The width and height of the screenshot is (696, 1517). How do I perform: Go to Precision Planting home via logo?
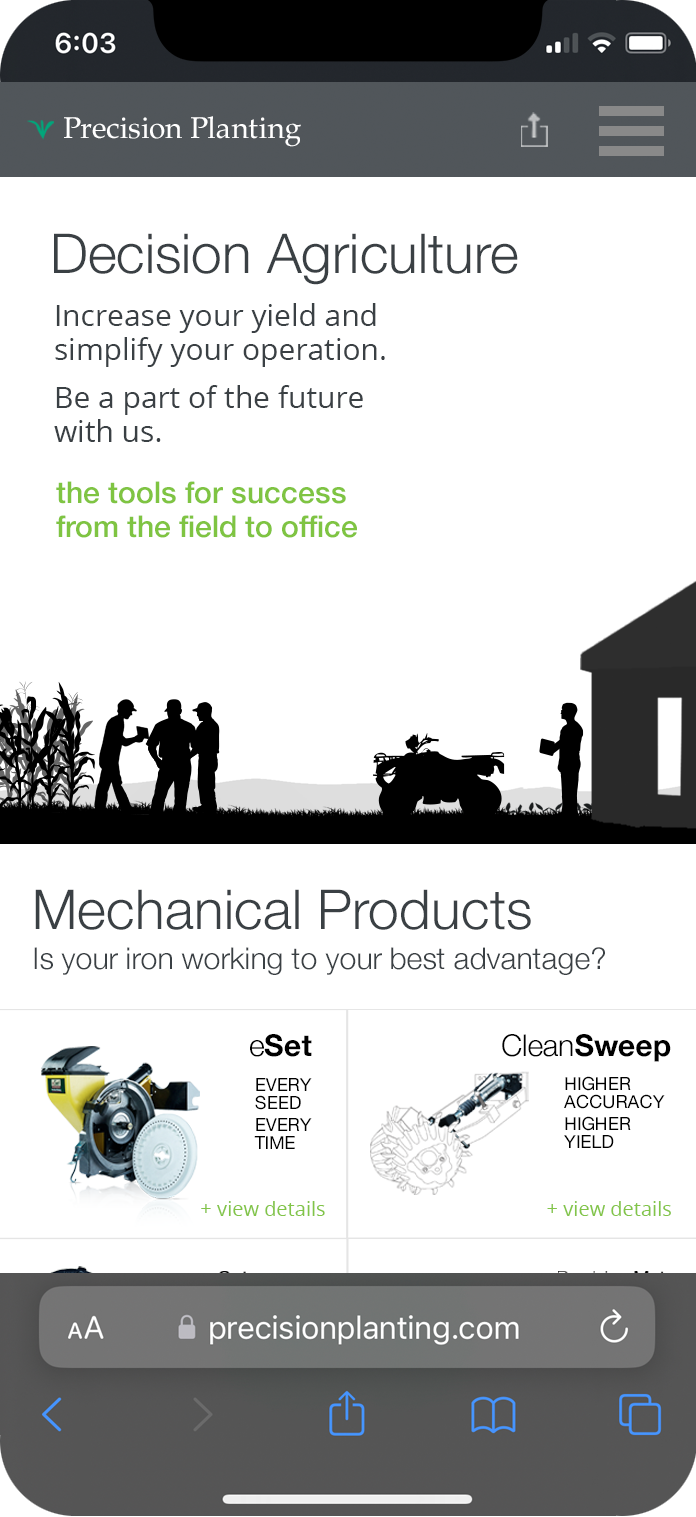point(166,129)
